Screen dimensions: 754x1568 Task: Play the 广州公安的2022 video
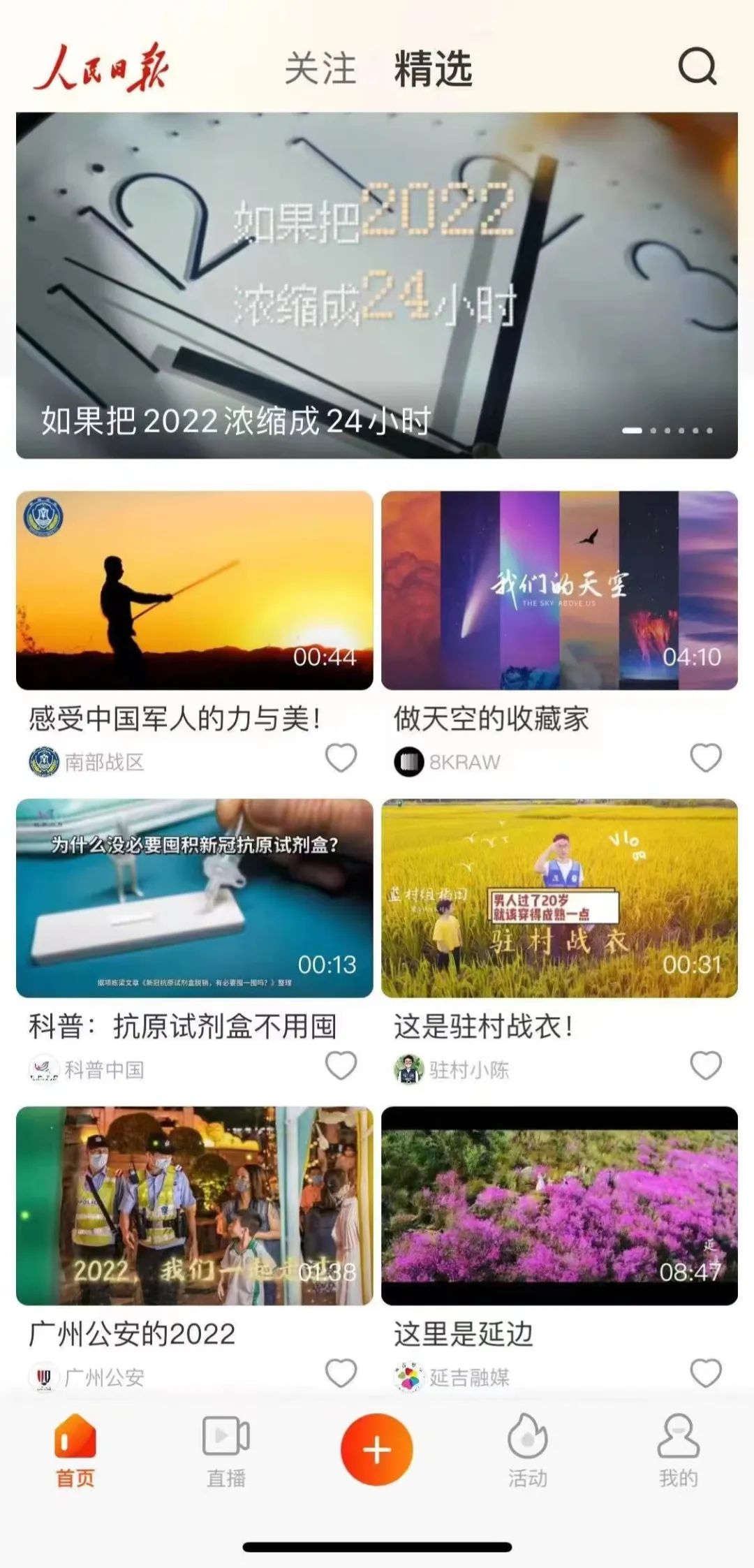click(x=194, y=1205)
